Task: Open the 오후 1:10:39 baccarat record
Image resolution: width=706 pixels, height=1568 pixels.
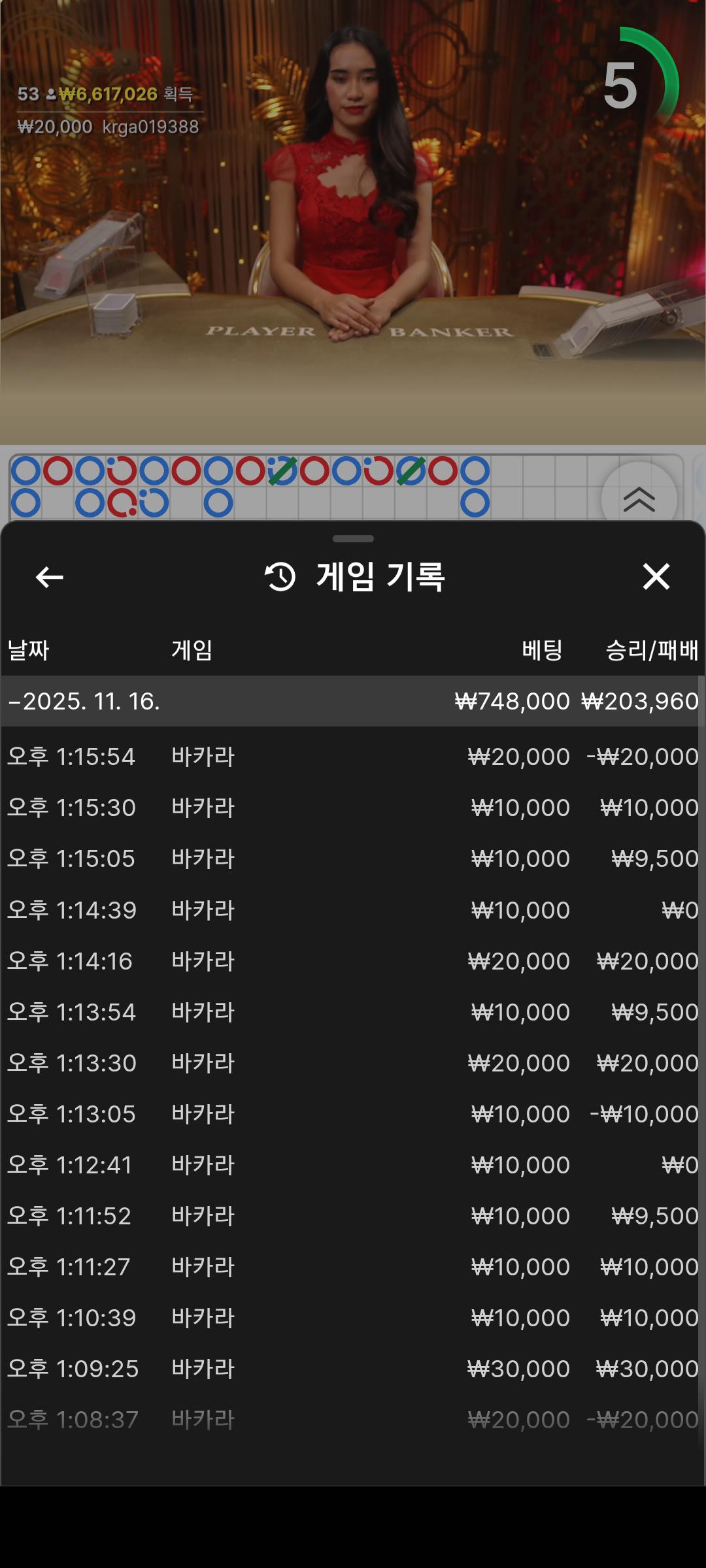Action: click(353, 1318)
